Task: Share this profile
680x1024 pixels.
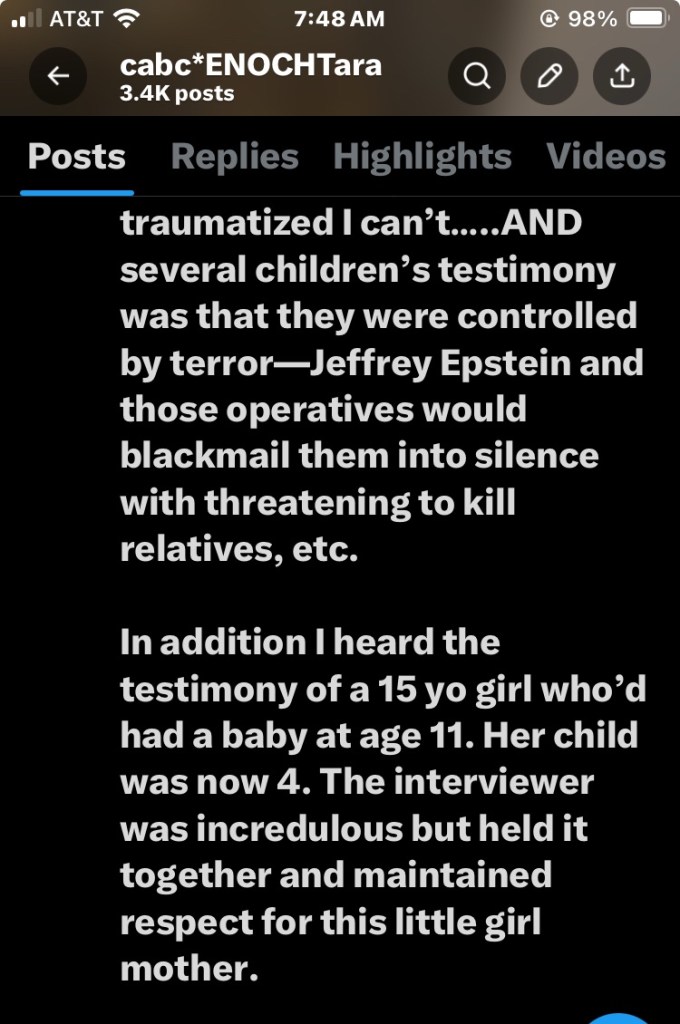Action: [x=621, y=78]
